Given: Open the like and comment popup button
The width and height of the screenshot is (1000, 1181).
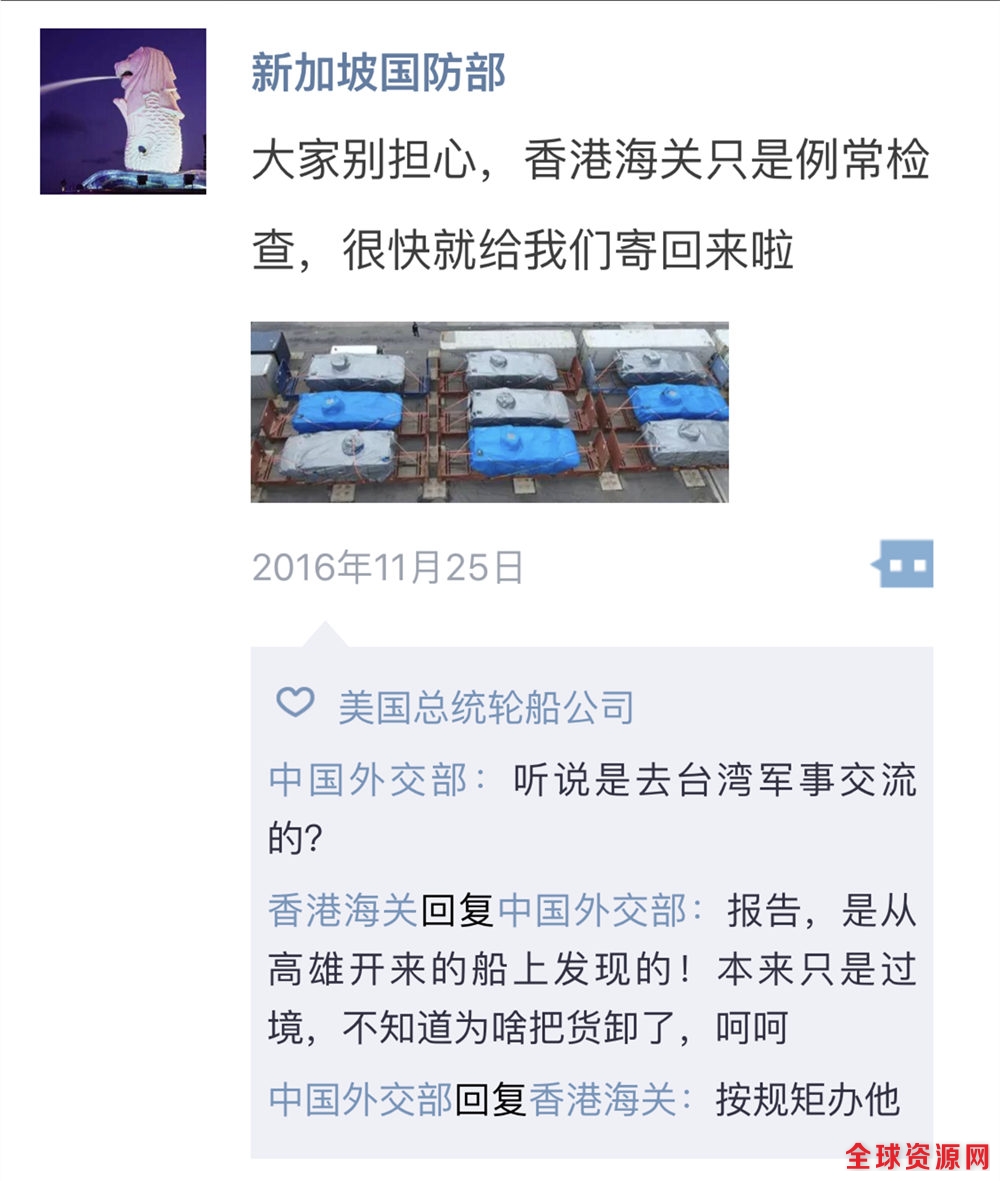Looking at the screenshot, I should 905,564.
